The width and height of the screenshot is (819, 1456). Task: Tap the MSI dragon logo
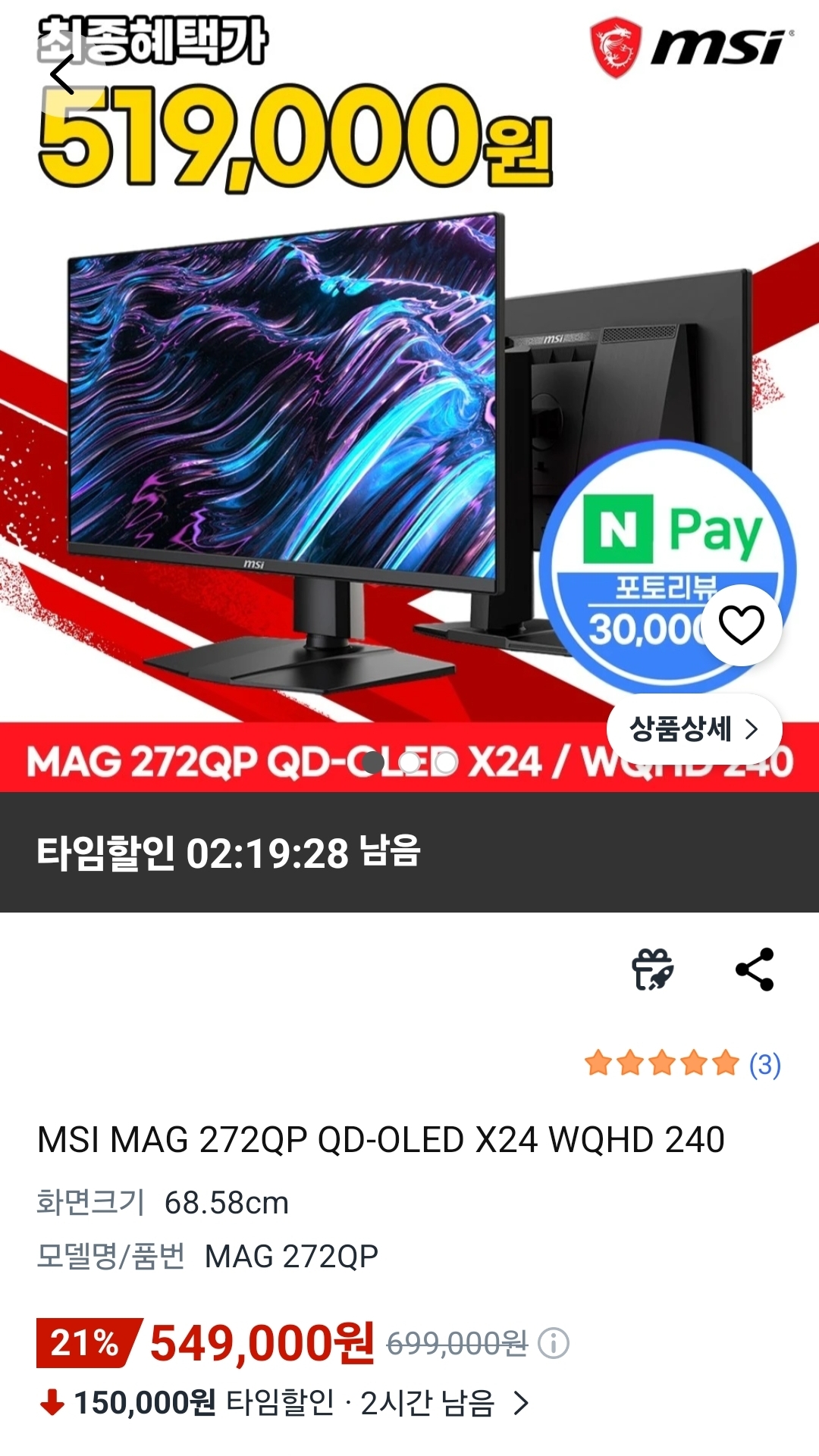click(614, 45)
